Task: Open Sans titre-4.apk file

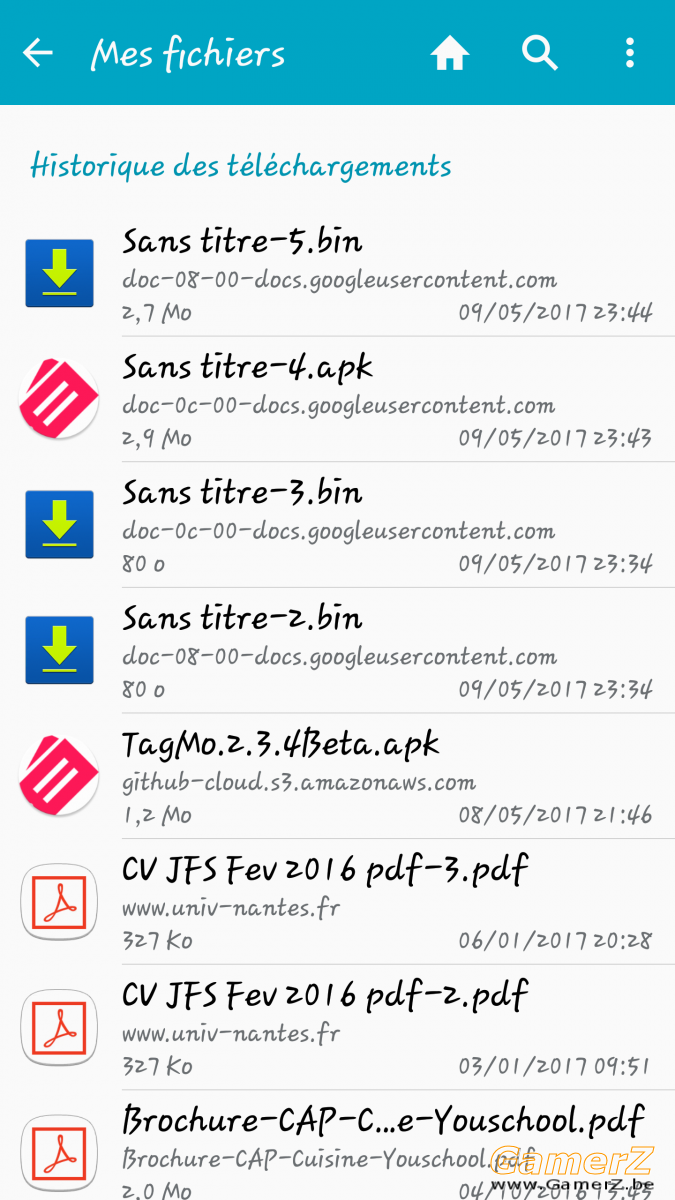Action: tap(337, 399)
